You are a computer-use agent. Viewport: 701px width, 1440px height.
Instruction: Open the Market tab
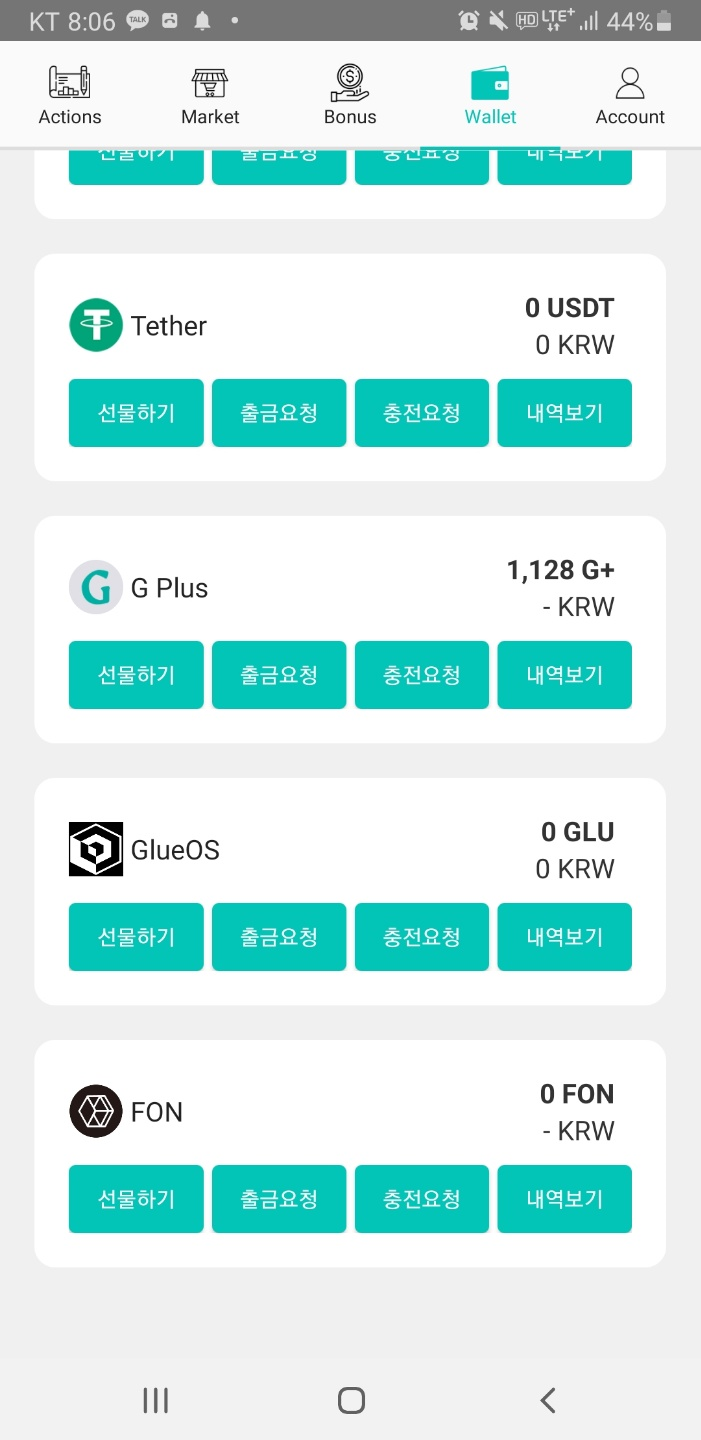(x=210, y=96)
